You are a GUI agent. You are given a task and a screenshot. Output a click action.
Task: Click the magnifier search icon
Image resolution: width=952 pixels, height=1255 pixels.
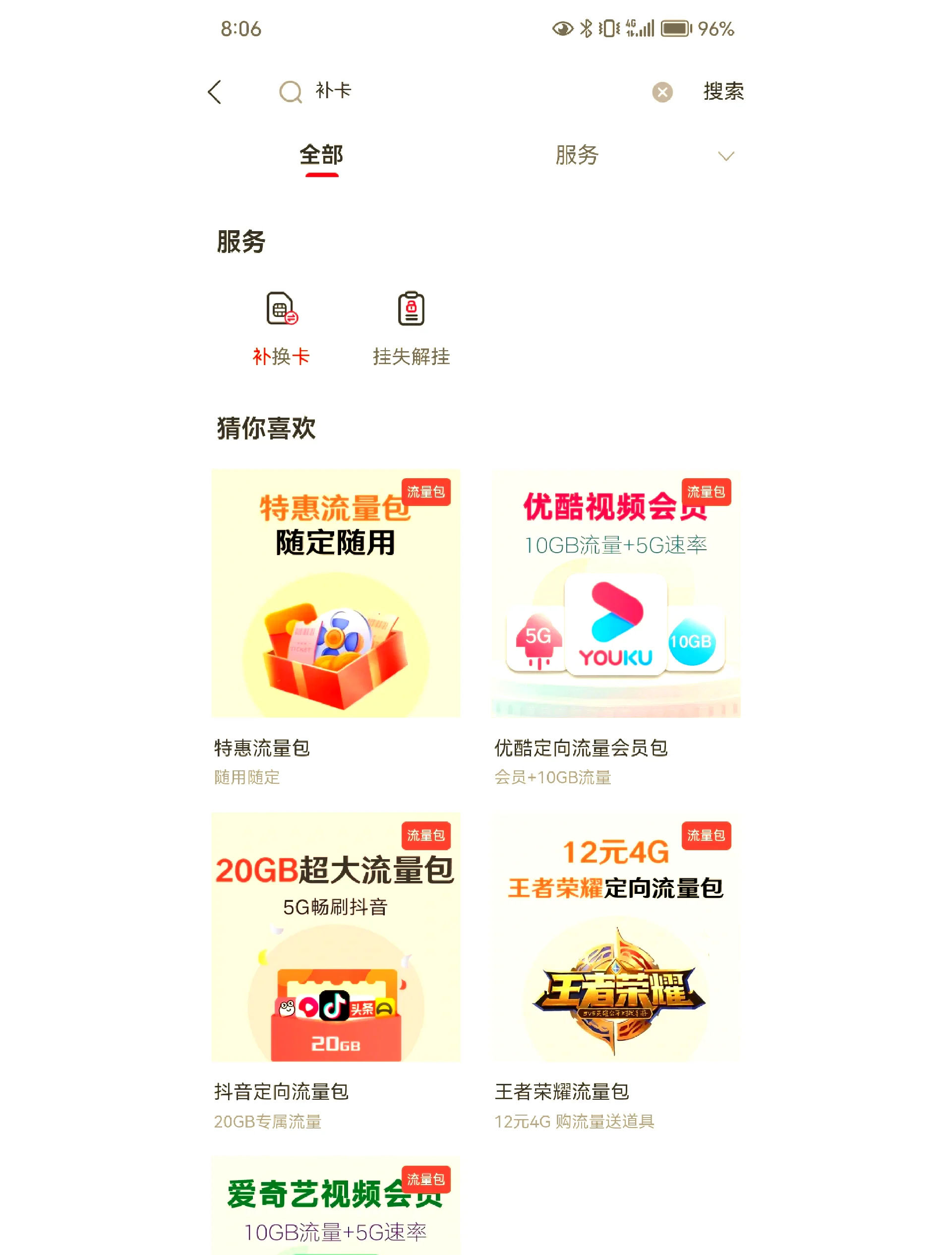pos(290,91)
